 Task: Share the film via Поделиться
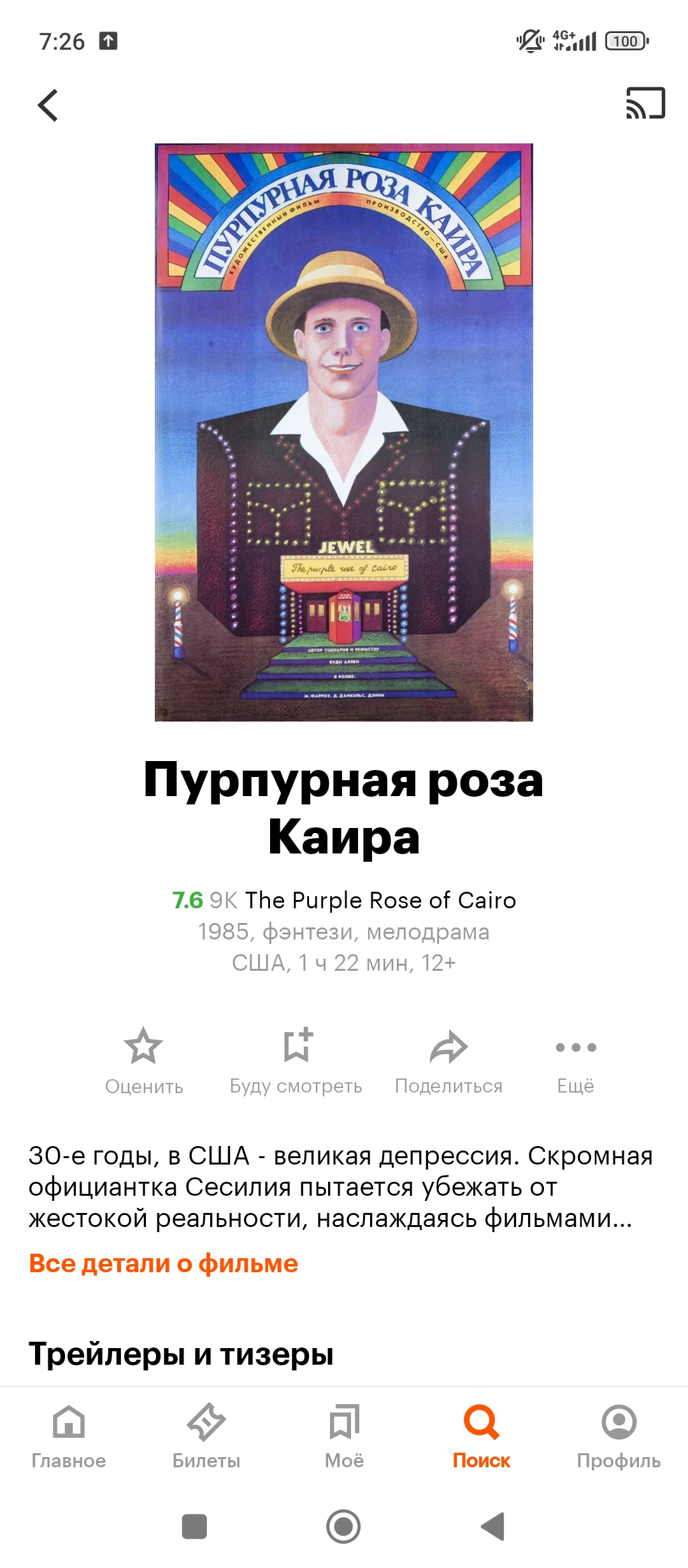coord(448,1061)
